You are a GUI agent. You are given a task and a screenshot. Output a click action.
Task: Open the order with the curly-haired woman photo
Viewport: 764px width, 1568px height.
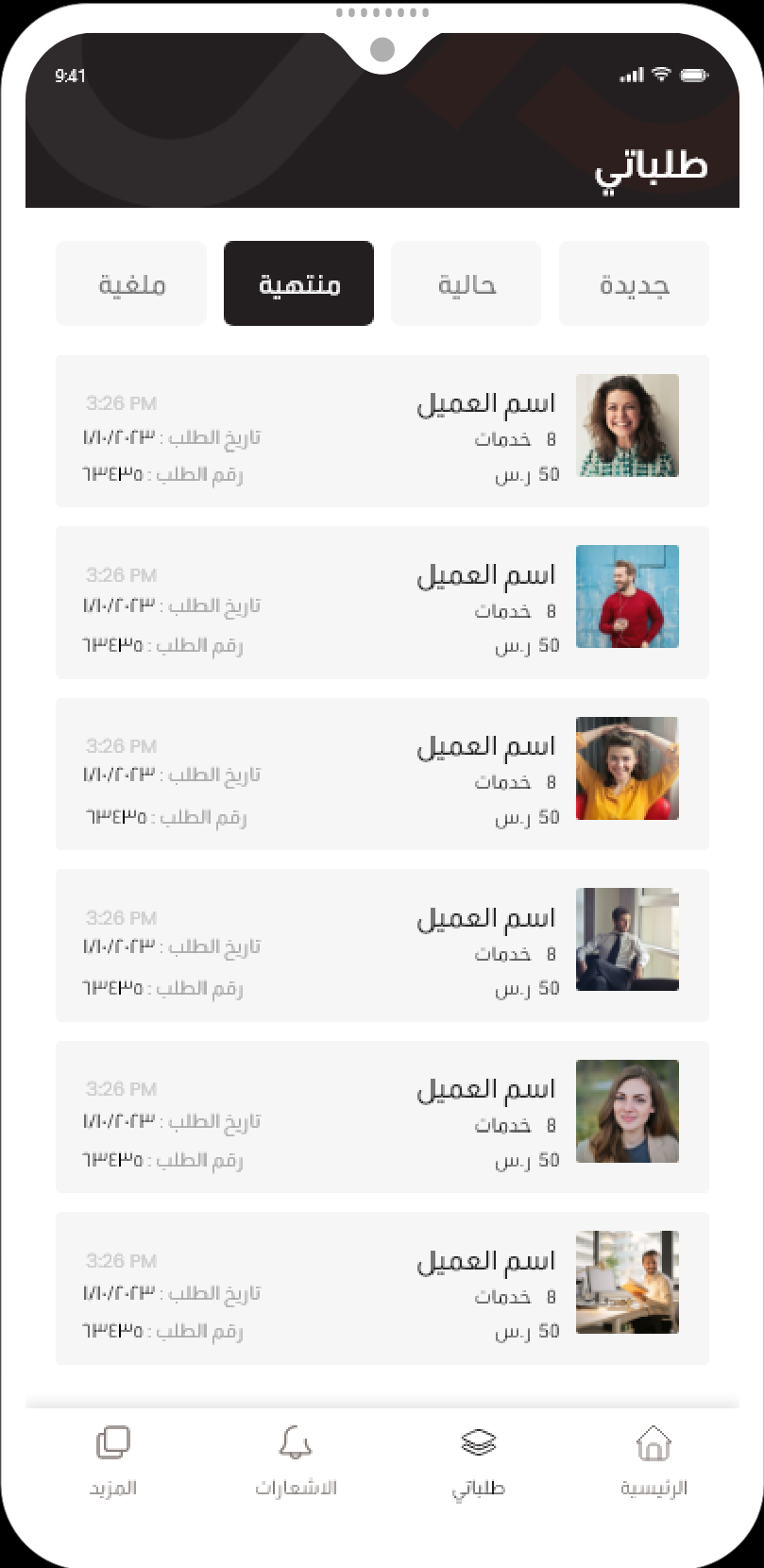pos(382,431)
